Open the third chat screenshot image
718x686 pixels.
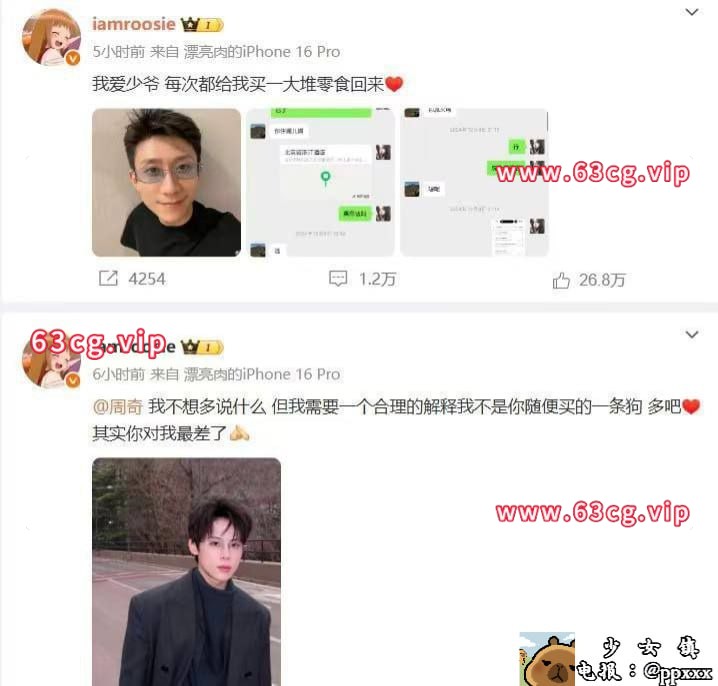pos(474,182)
